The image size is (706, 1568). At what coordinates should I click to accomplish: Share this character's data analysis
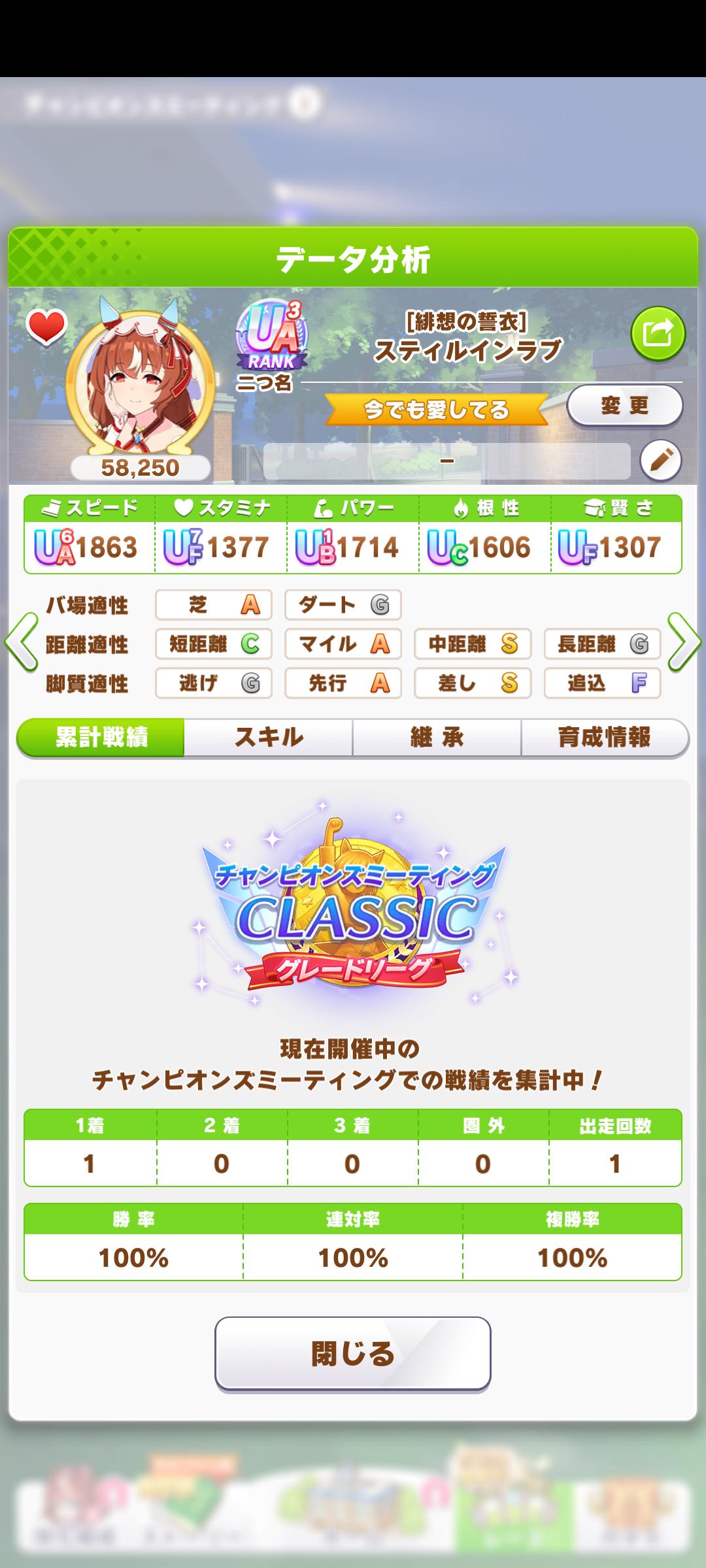click(658, 334)
